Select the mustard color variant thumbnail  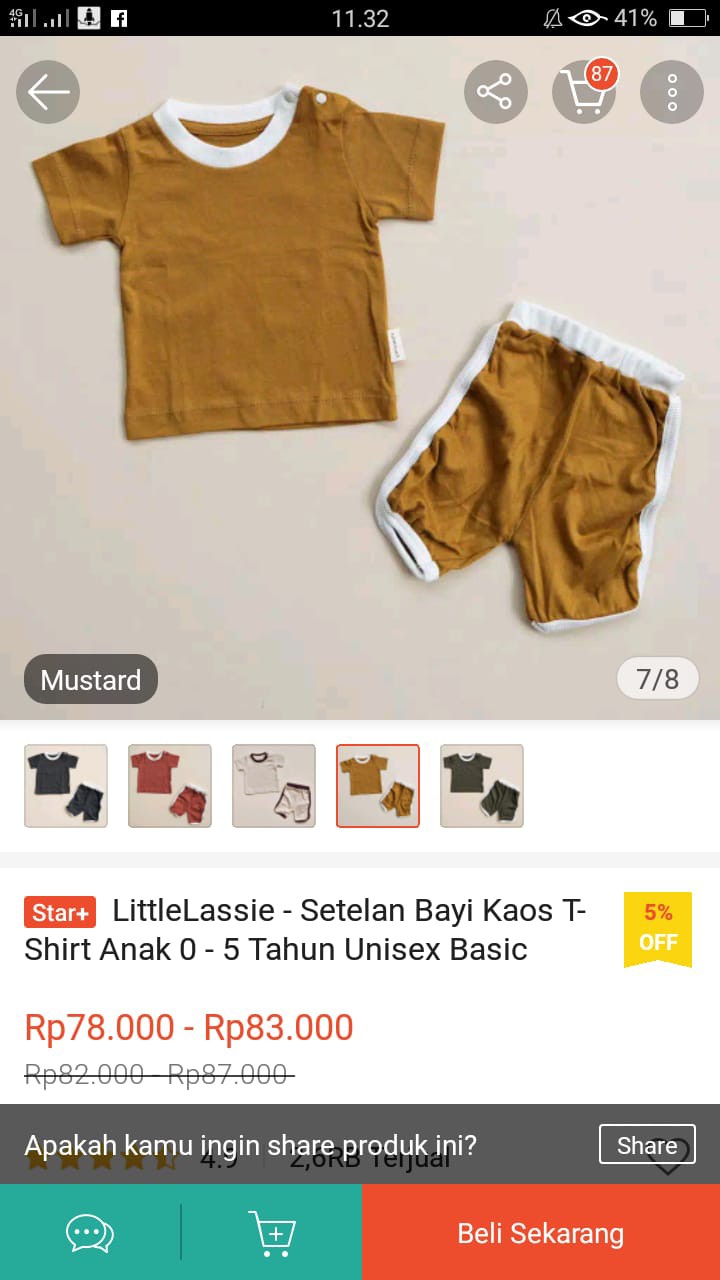coord(377,786)
